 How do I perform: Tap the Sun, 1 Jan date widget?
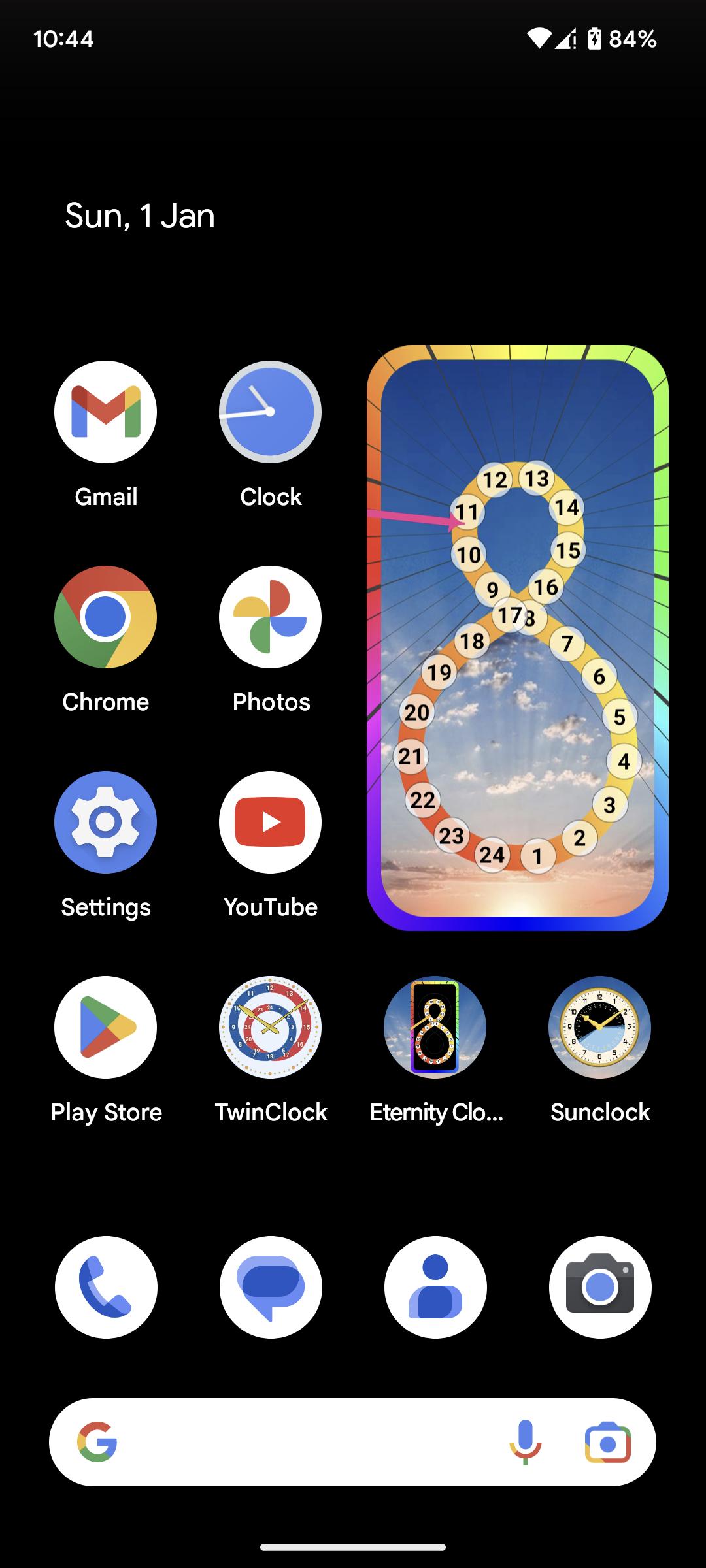pyautogui.click(x=140, y=216)
